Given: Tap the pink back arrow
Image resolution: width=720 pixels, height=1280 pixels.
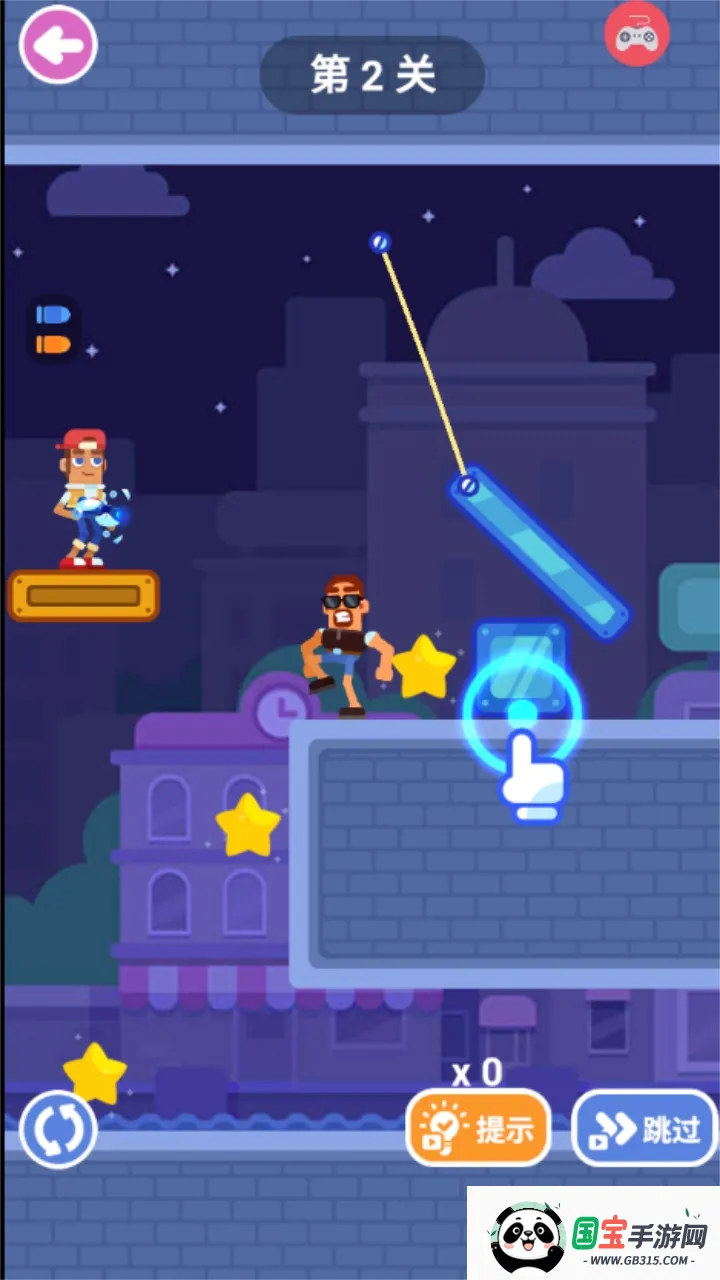Looking at the screenshot, I should coord(58,44).
